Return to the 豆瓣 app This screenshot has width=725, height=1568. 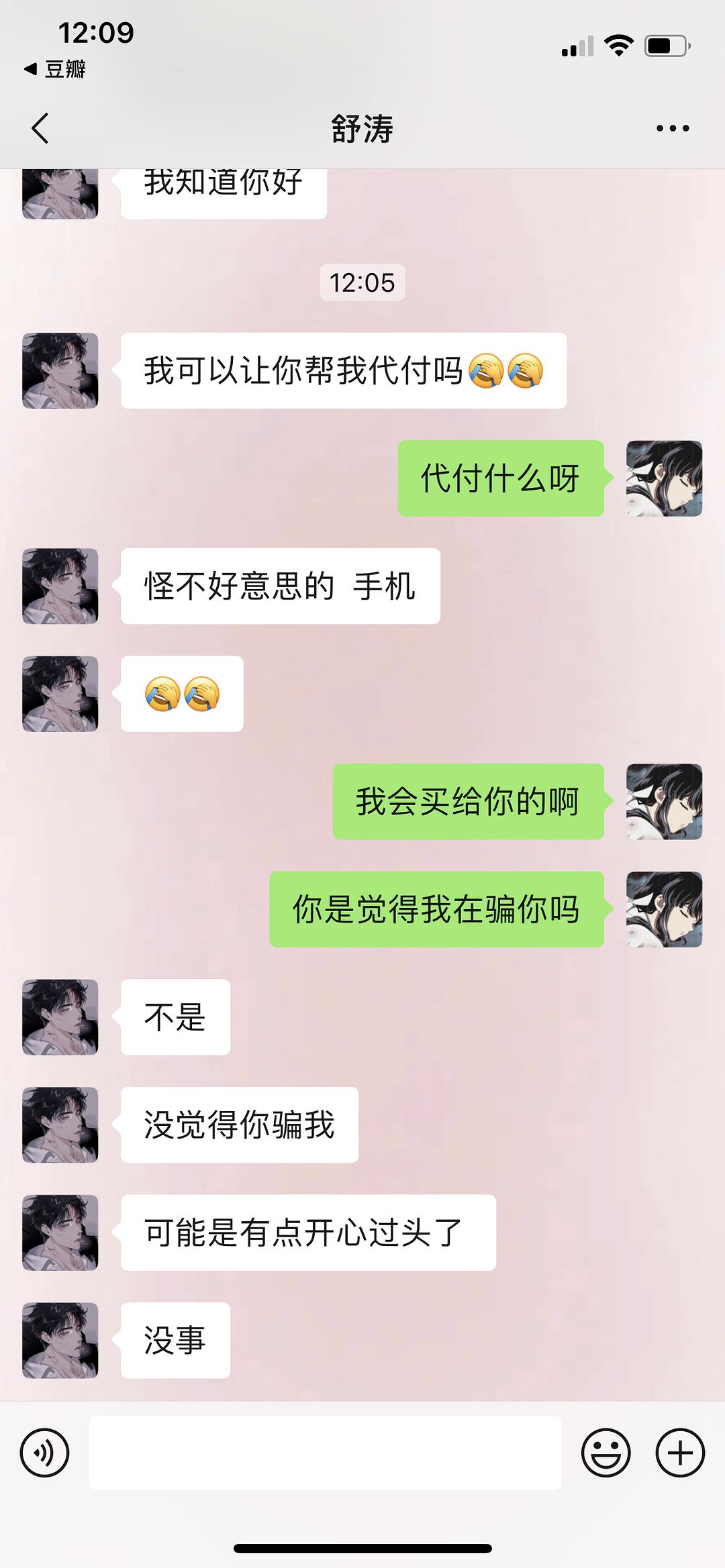(55, 69)
